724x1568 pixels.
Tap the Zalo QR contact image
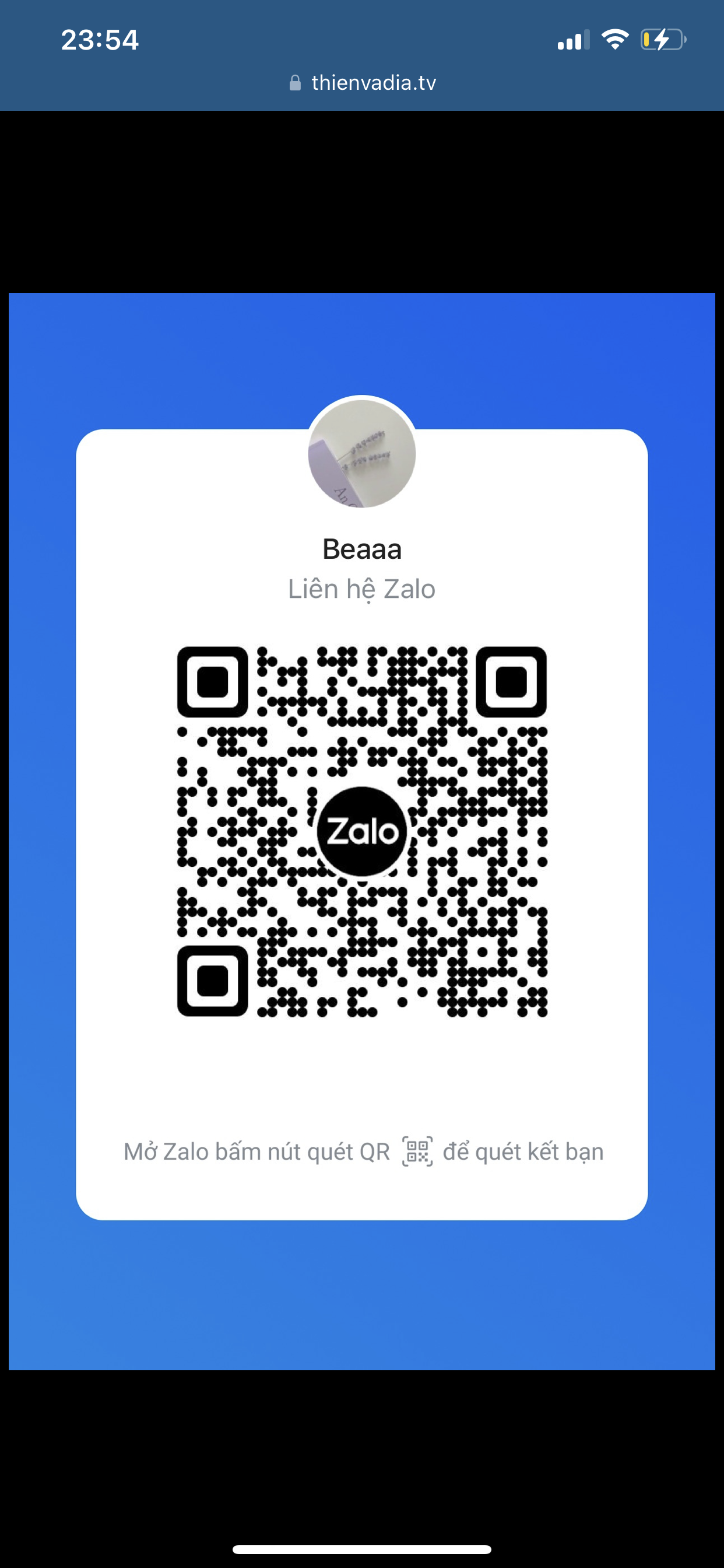(362, 831)
